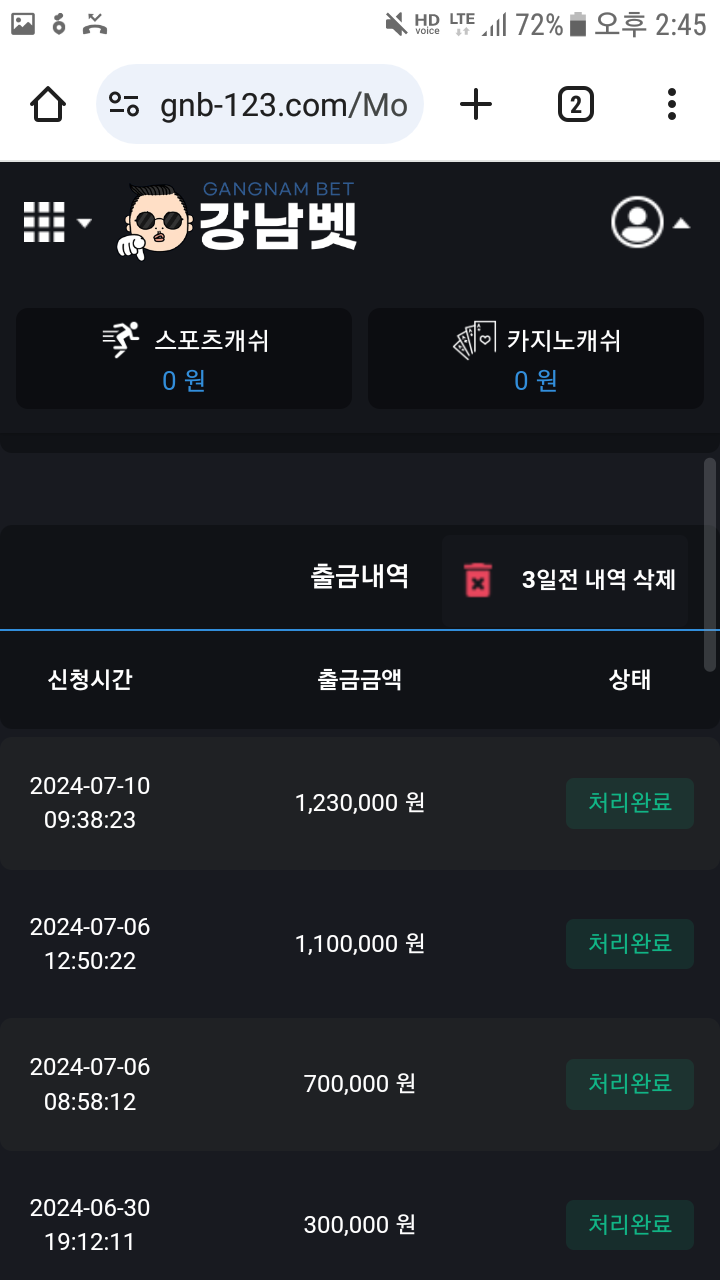Open the 스포츠캐쉬 balance card
This screenshot has width=720, height=1280.
coord(184,358)
